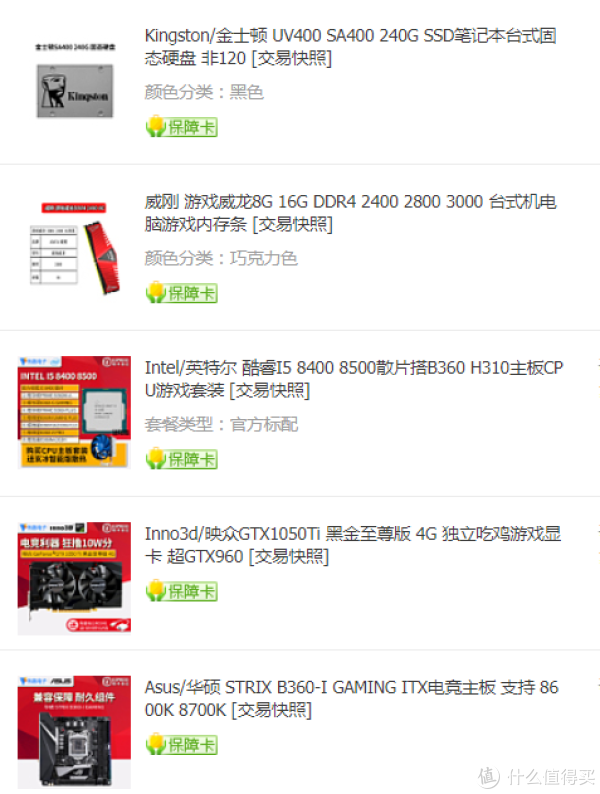
Task: Open the Asus STRIX B360-I motherboard listing
Action: pyautogui.click(x=351, y=698)
